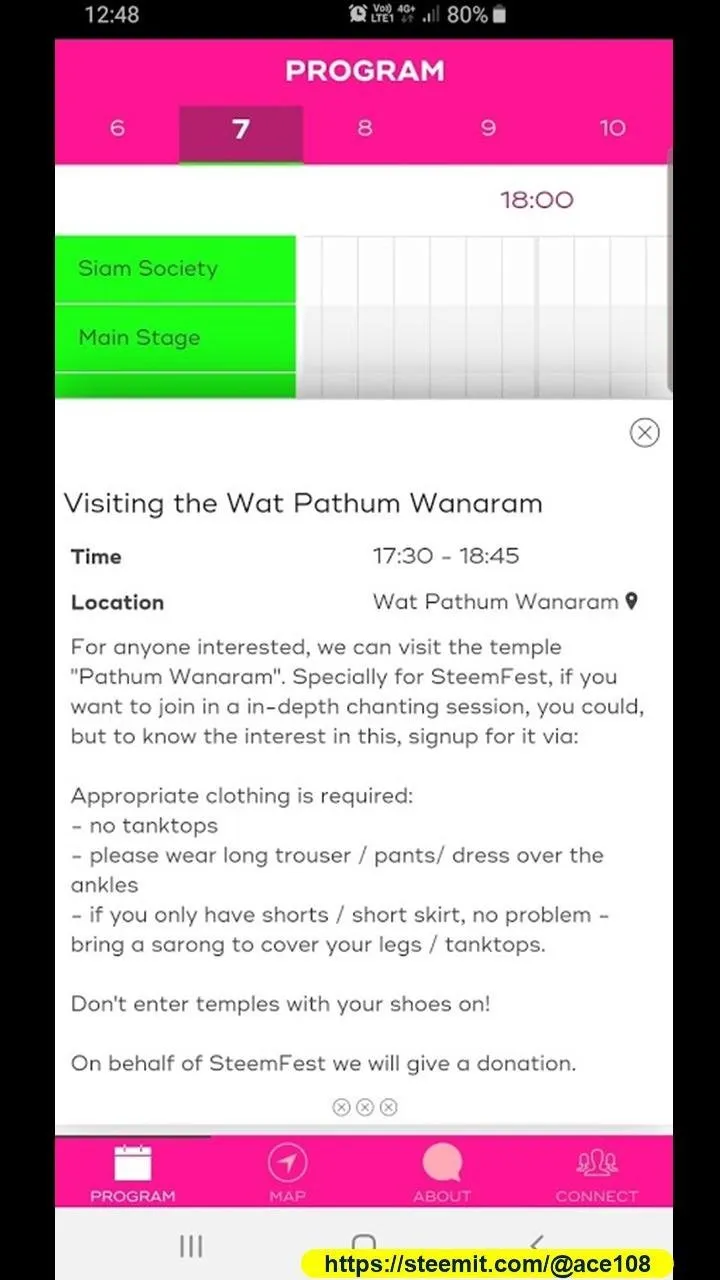Screen dimensions: 720x1280
Task: Open recent apps from navigation bar
Action: [x=190, y=1246]
